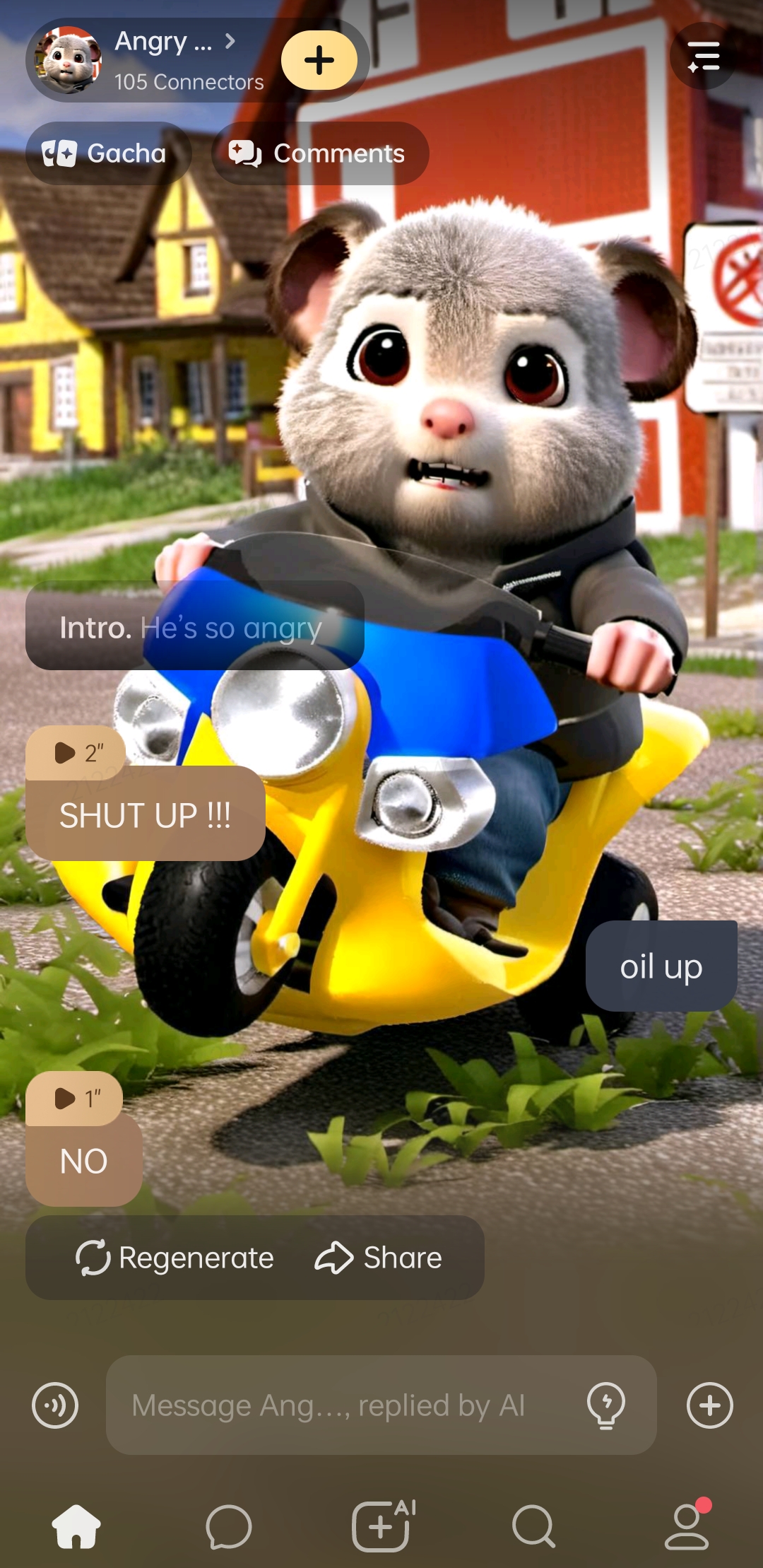The image size is (763, 1568).
Task: Tap the lightbulb suggestion icon
Action: pos(606,1405)
